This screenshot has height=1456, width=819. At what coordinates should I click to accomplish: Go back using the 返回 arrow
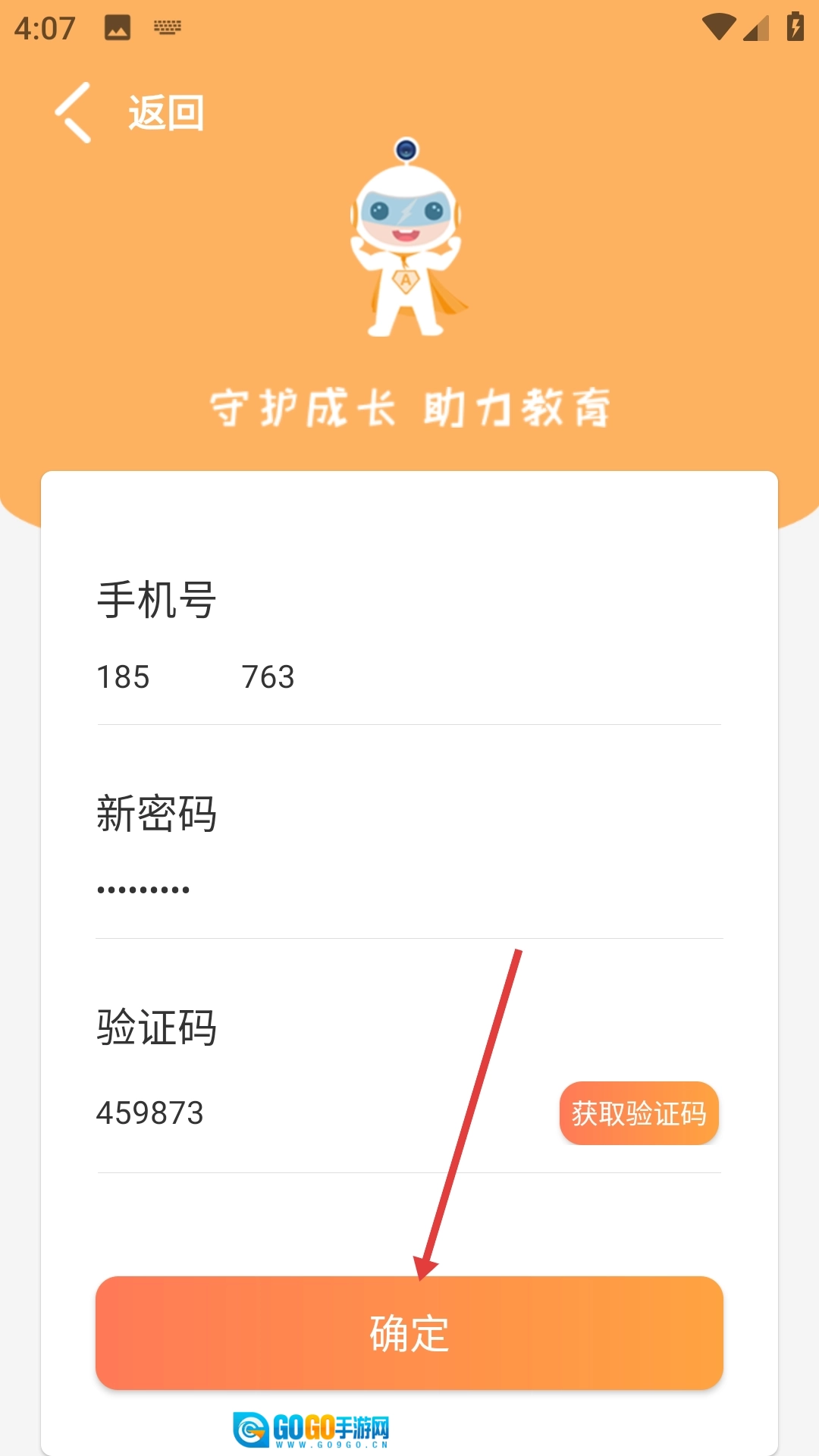click(74, 113)
